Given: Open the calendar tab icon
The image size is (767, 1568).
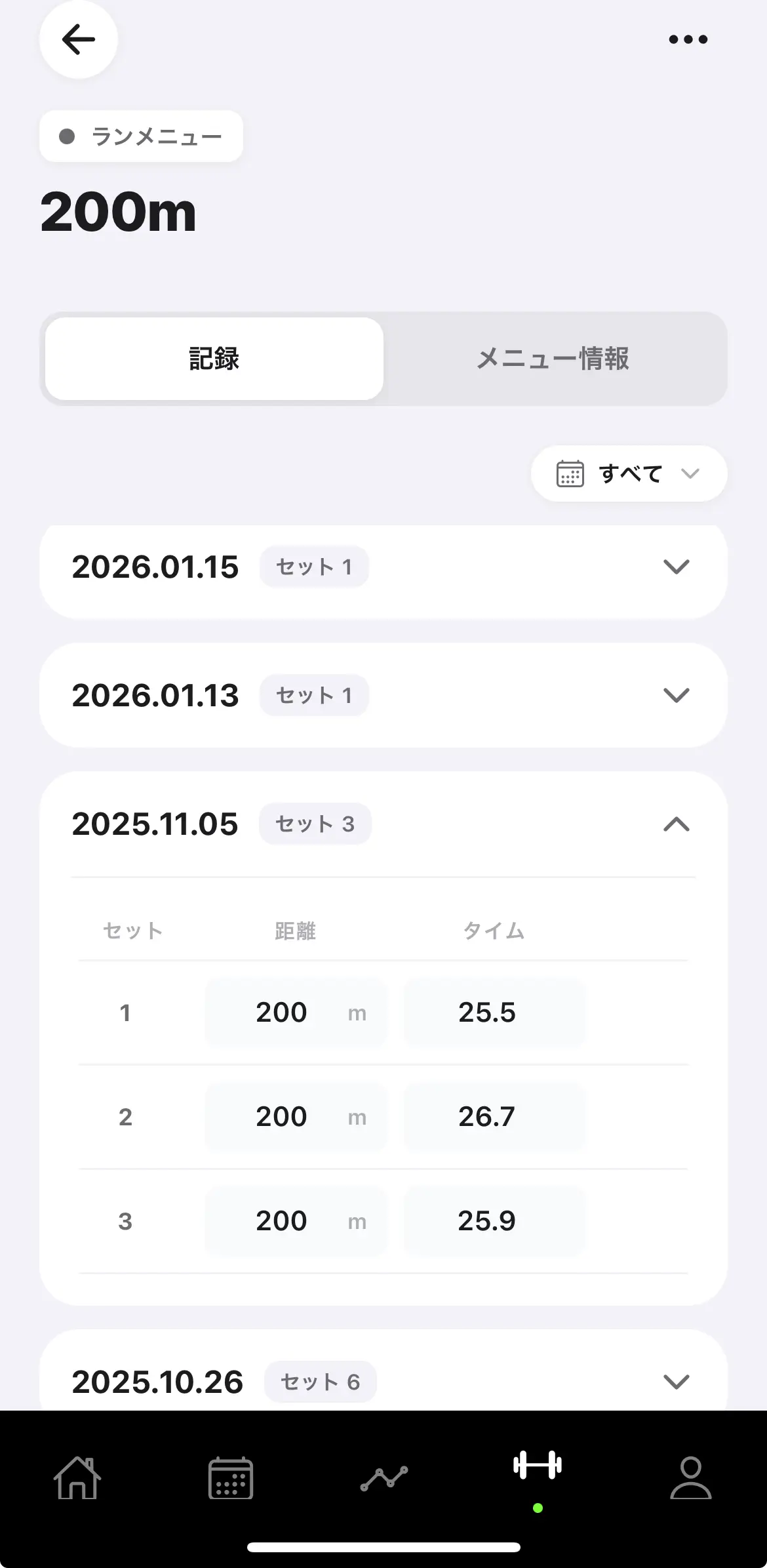Looking at the screenshot, I should tap(230, 1479).
